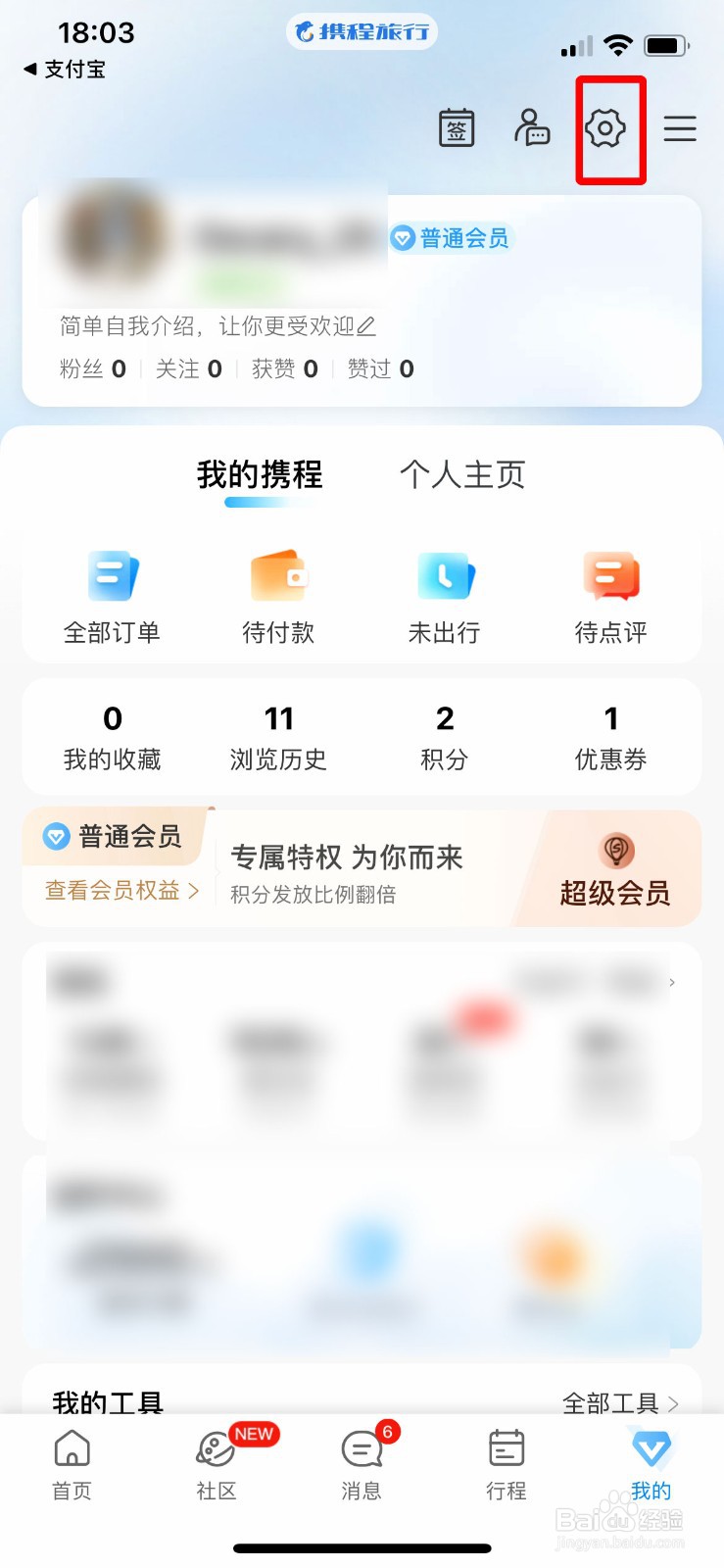
Task: Open 全部订单 to view all orders
Action: tap(112, 593)
